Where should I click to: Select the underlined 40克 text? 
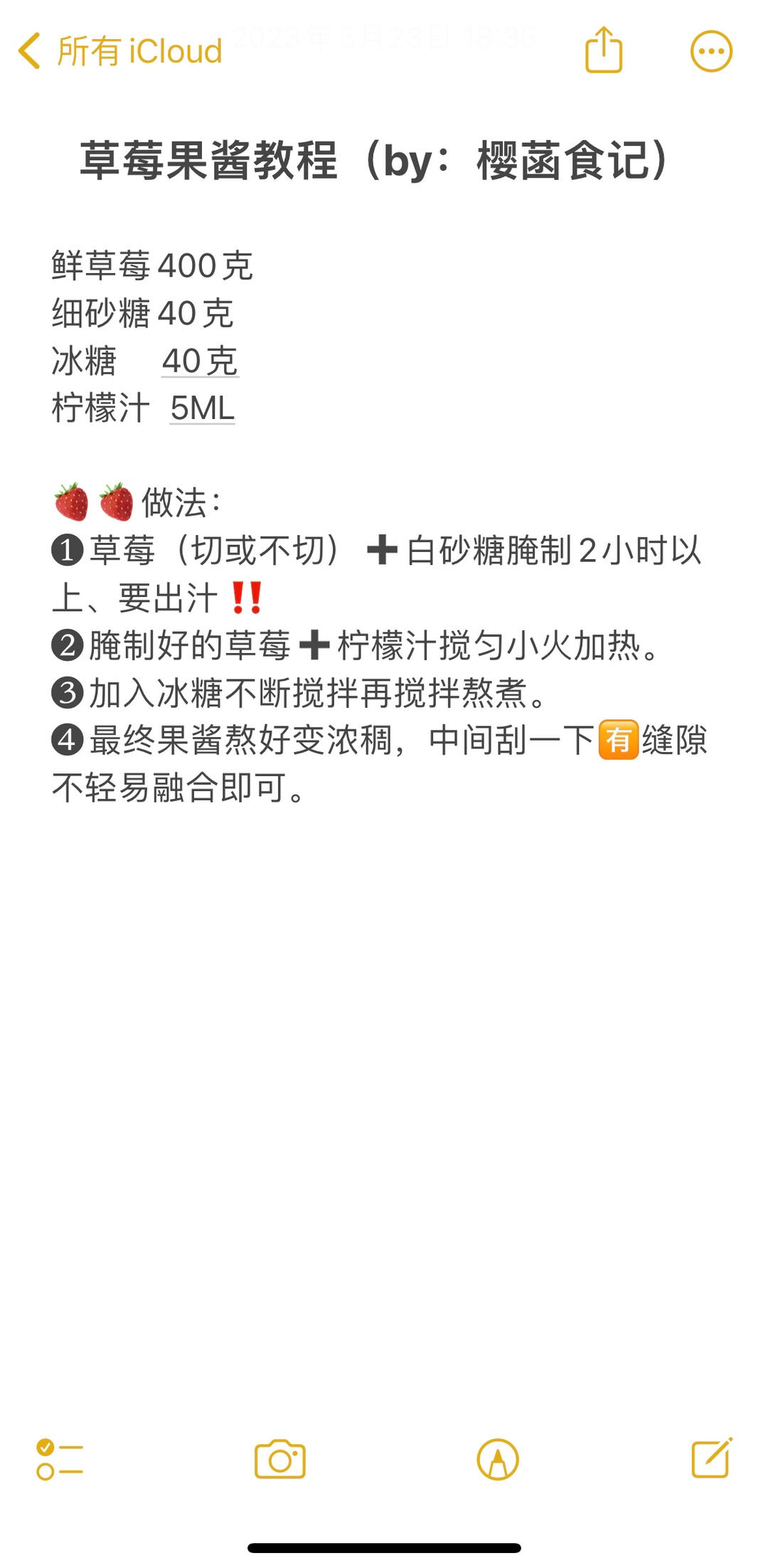(201, 361)
